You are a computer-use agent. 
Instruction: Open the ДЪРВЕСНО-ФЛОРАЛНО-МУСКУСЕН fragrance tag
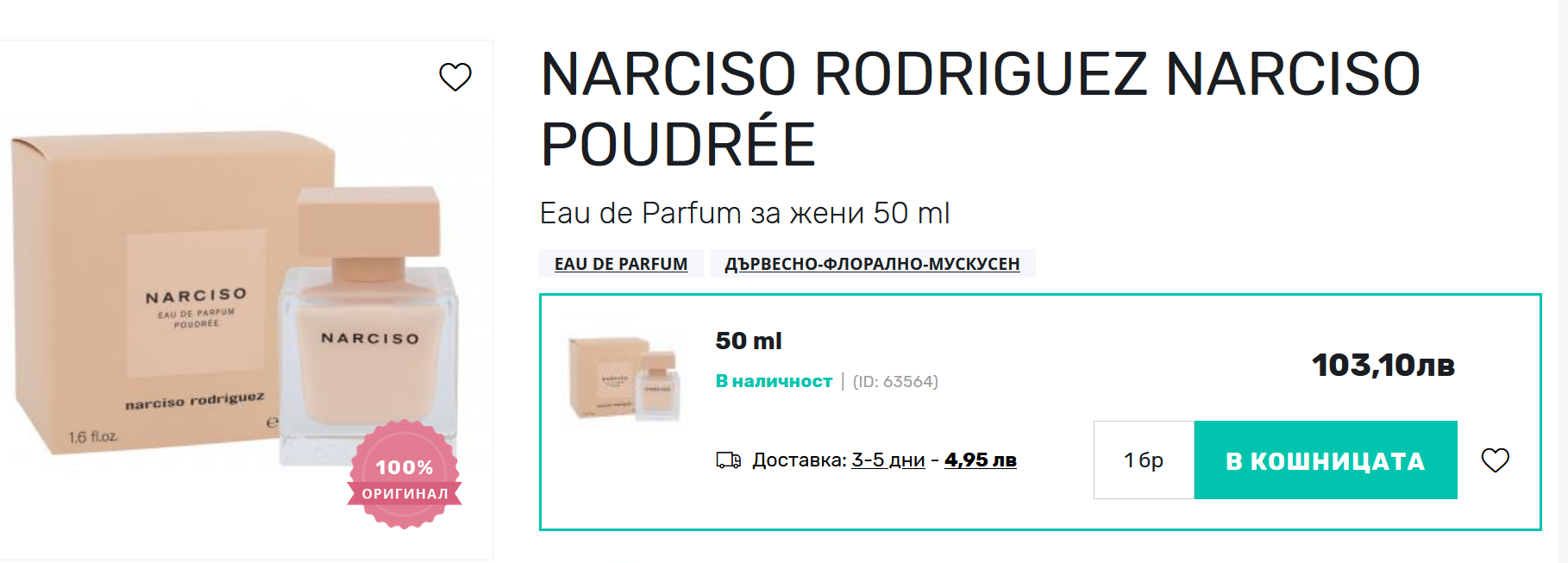[872, 264]
